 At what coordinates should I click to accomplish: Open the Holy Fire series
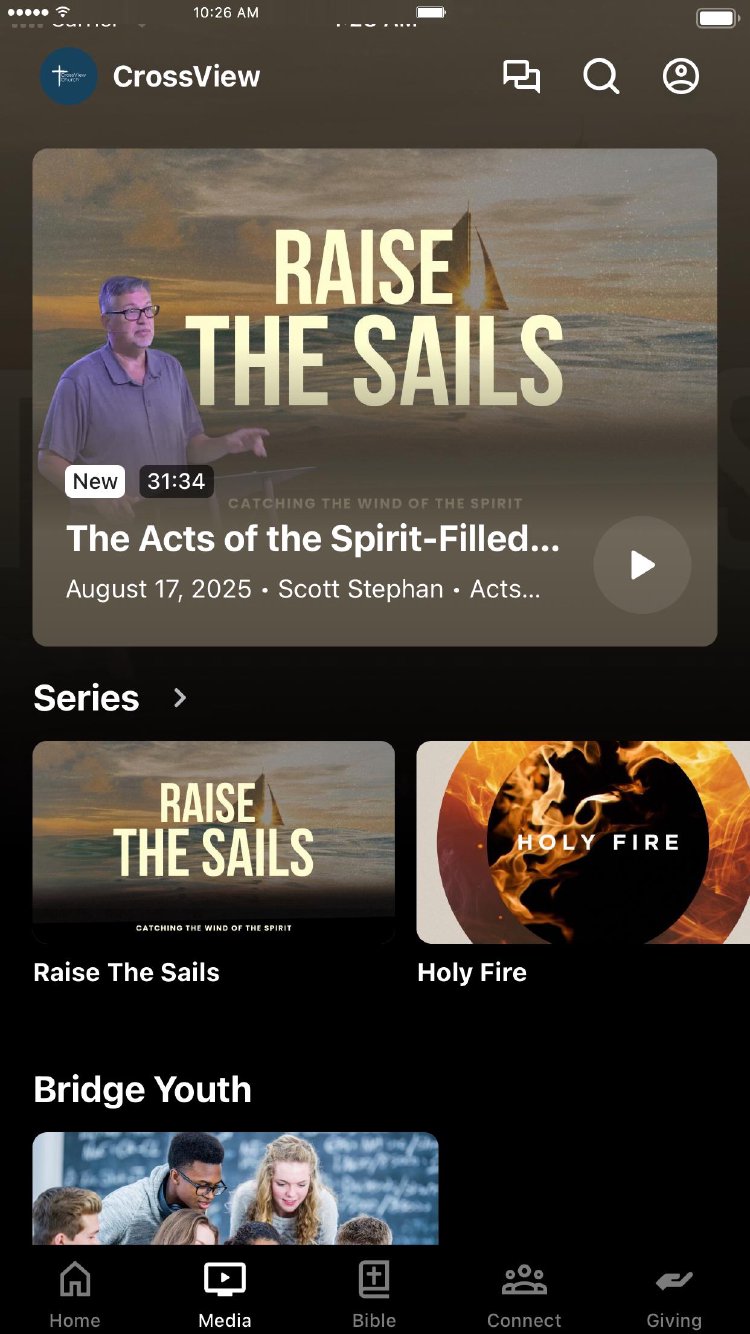tap(583, 842)
